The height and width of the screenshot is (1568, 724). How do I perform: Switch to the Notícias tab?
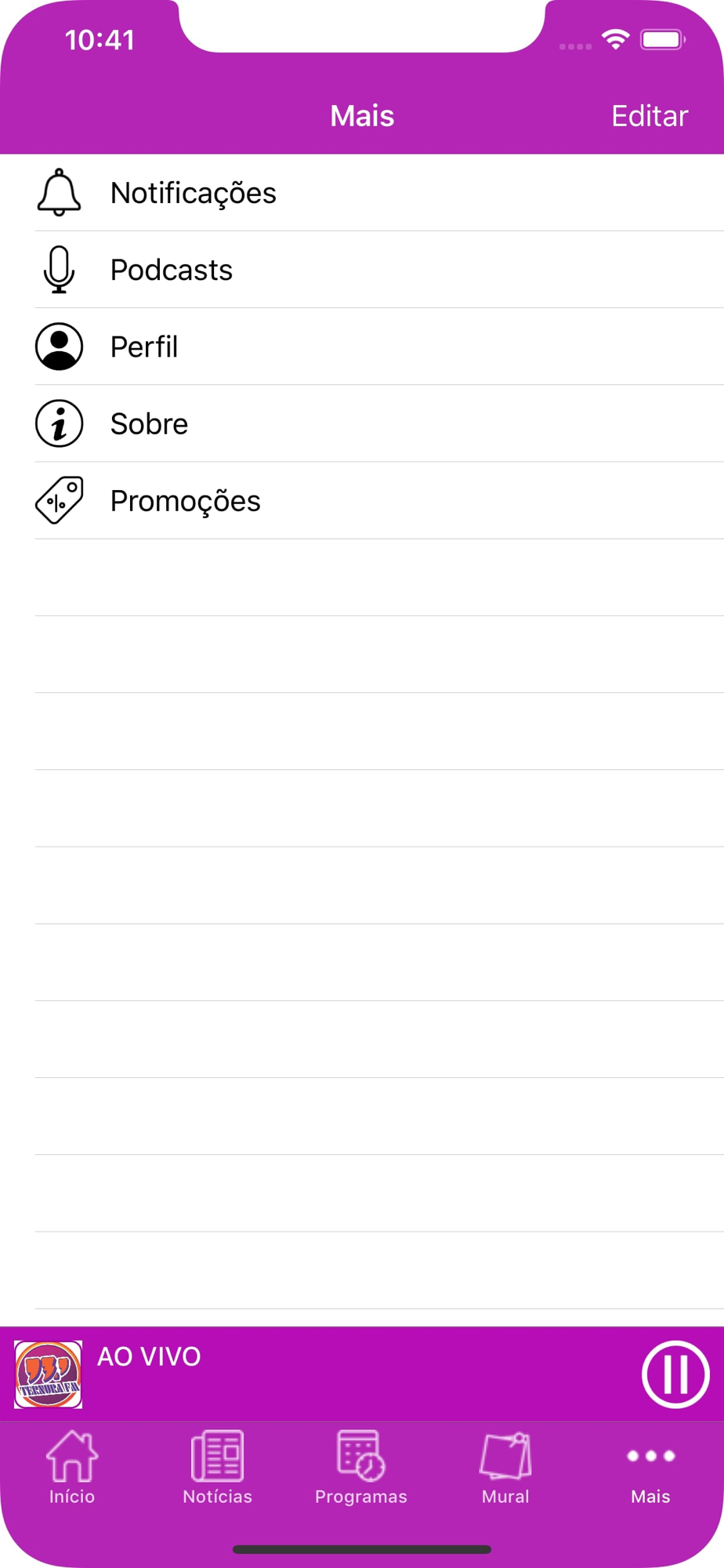217,1468
